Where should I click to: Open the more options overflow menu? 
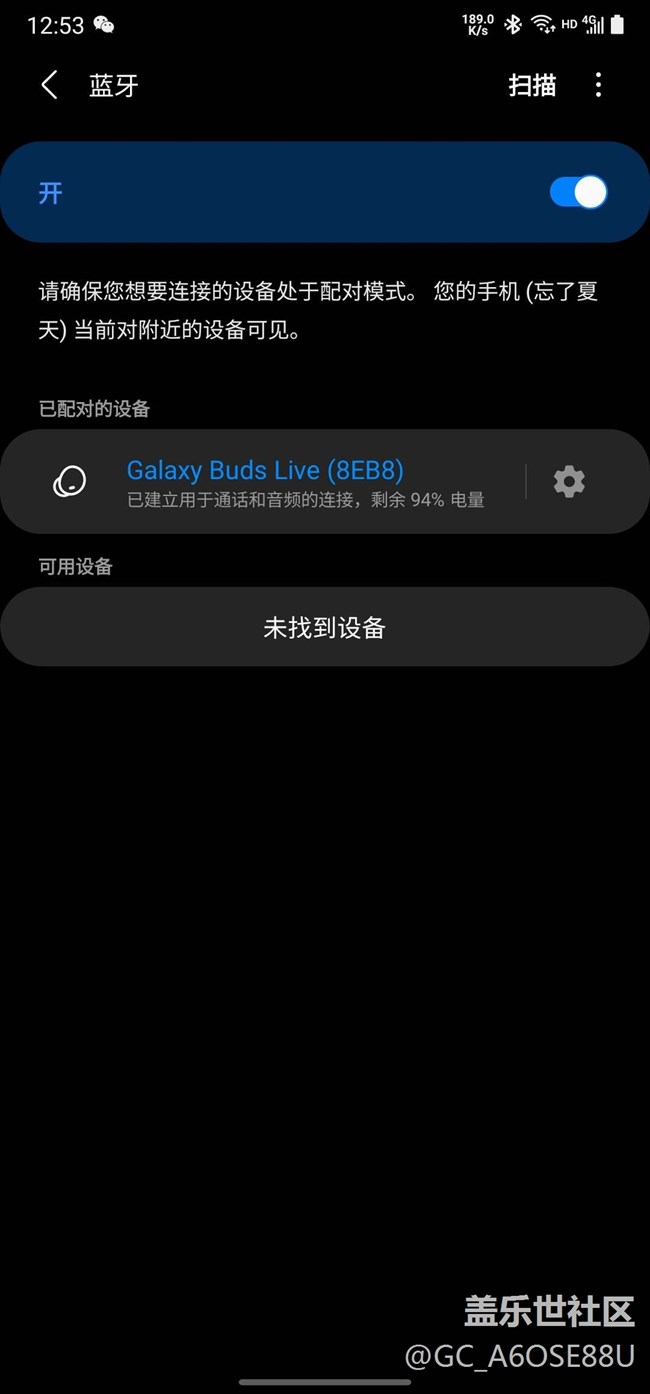point(598,85)
